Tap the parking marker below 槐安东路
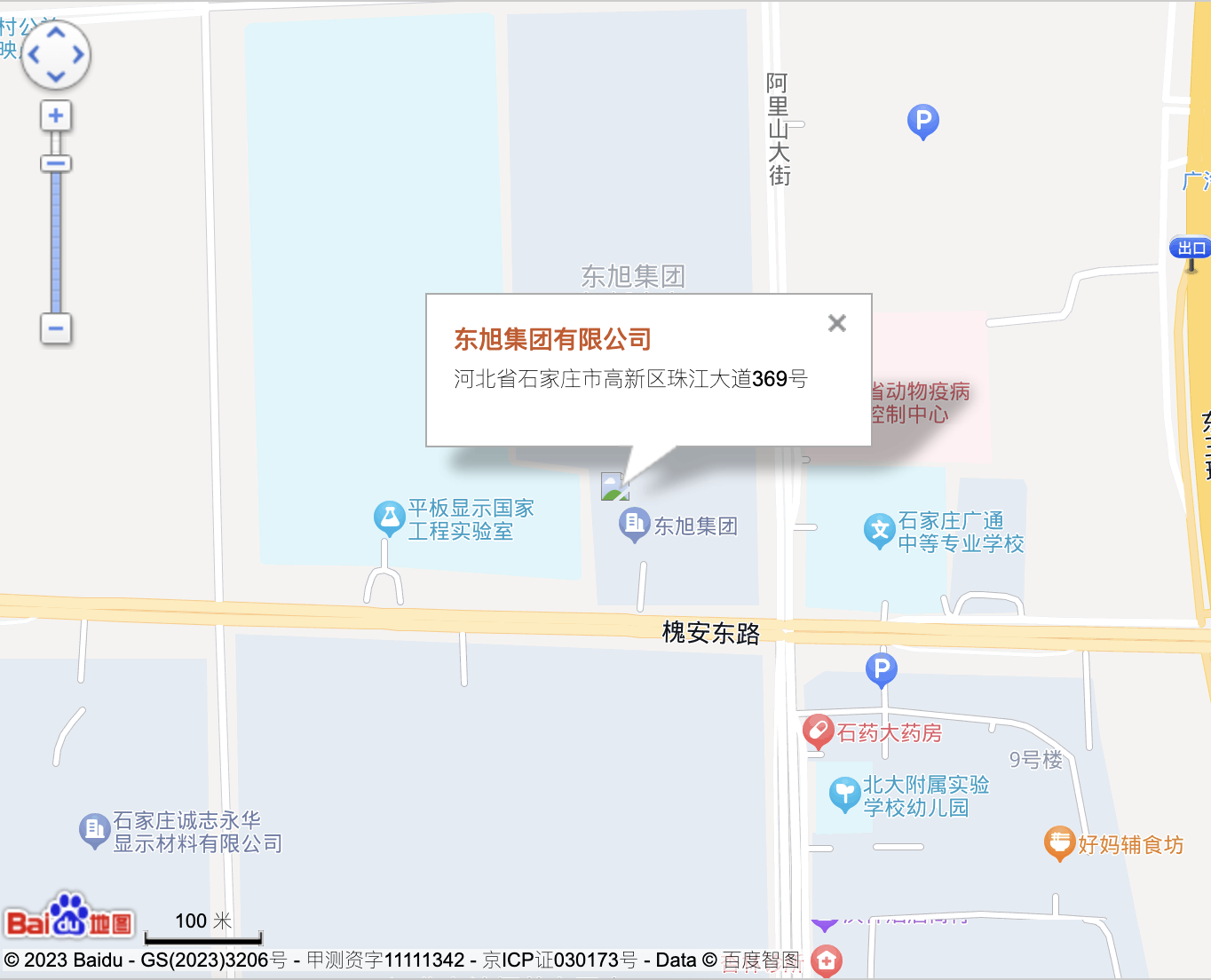The image size is (1211, 980). click(x=881, y=668)
